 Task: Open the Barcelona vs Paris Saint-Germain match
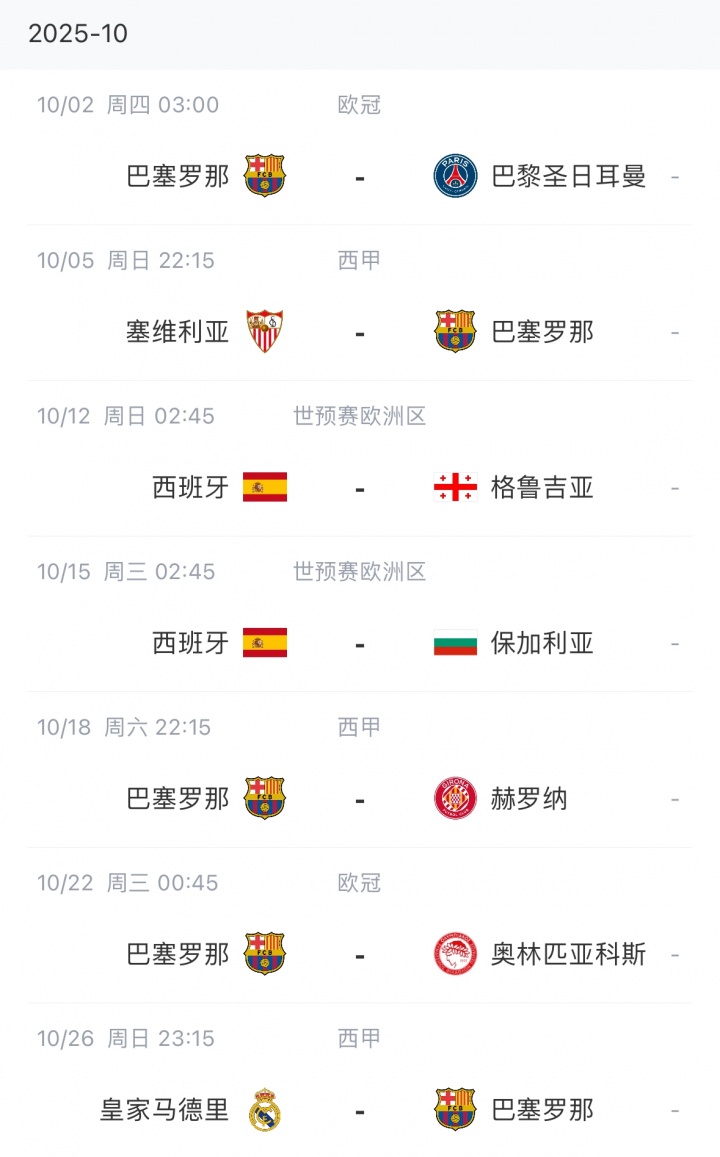click(x=360, y=176)
